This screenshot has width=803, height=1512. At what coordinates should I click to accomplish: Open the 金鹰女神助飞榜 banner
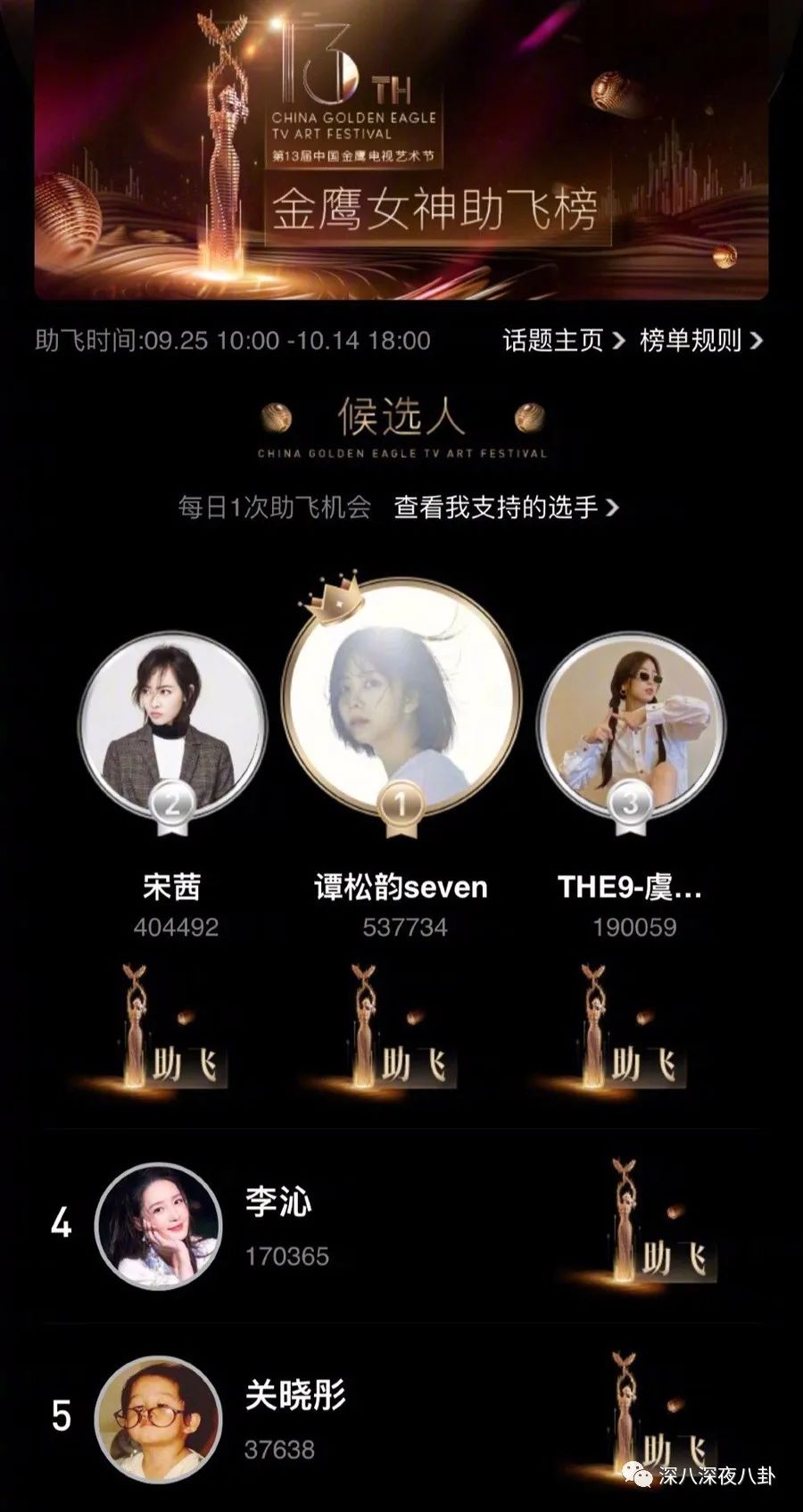point(401,152)
